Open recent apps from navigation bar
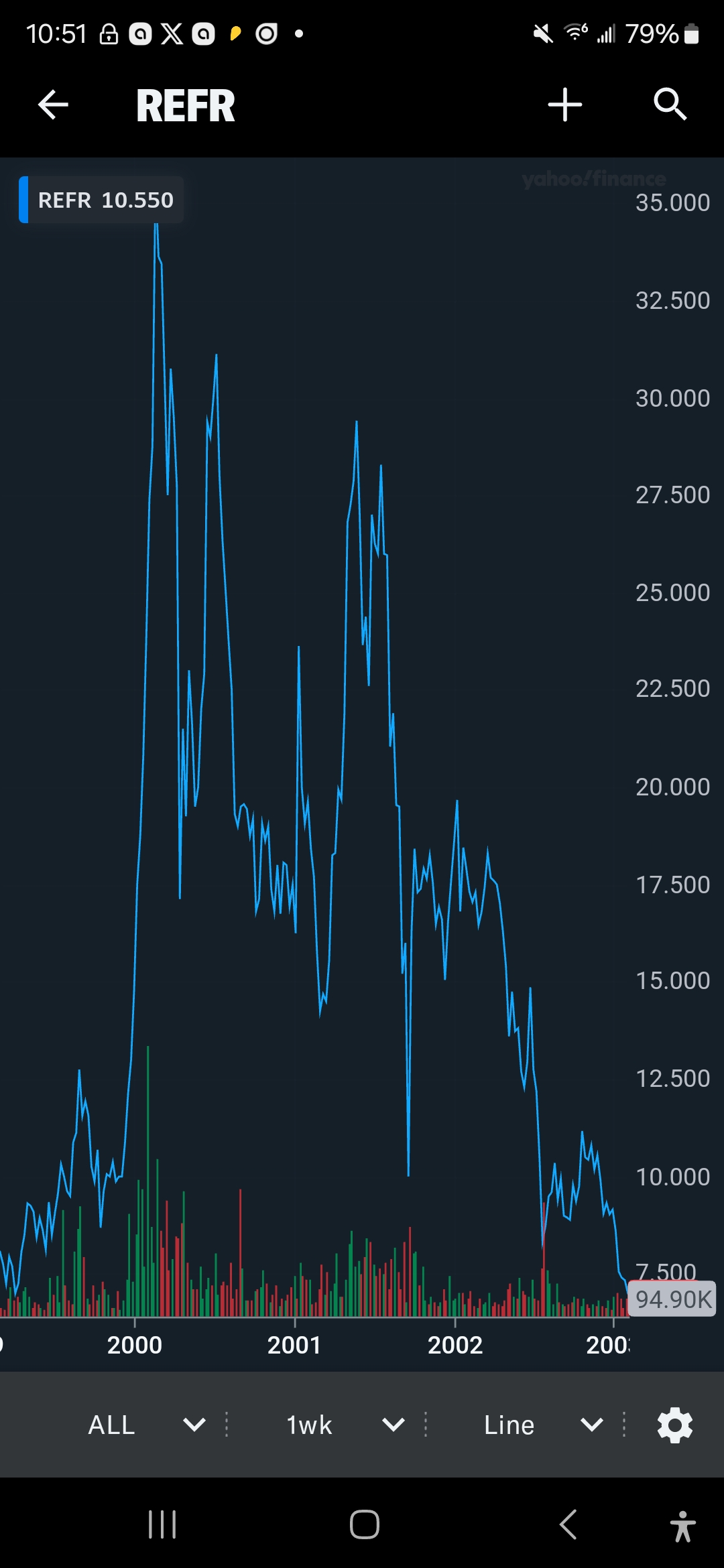The width and height of the screenshot is (724, 1568). [162, 1524]
